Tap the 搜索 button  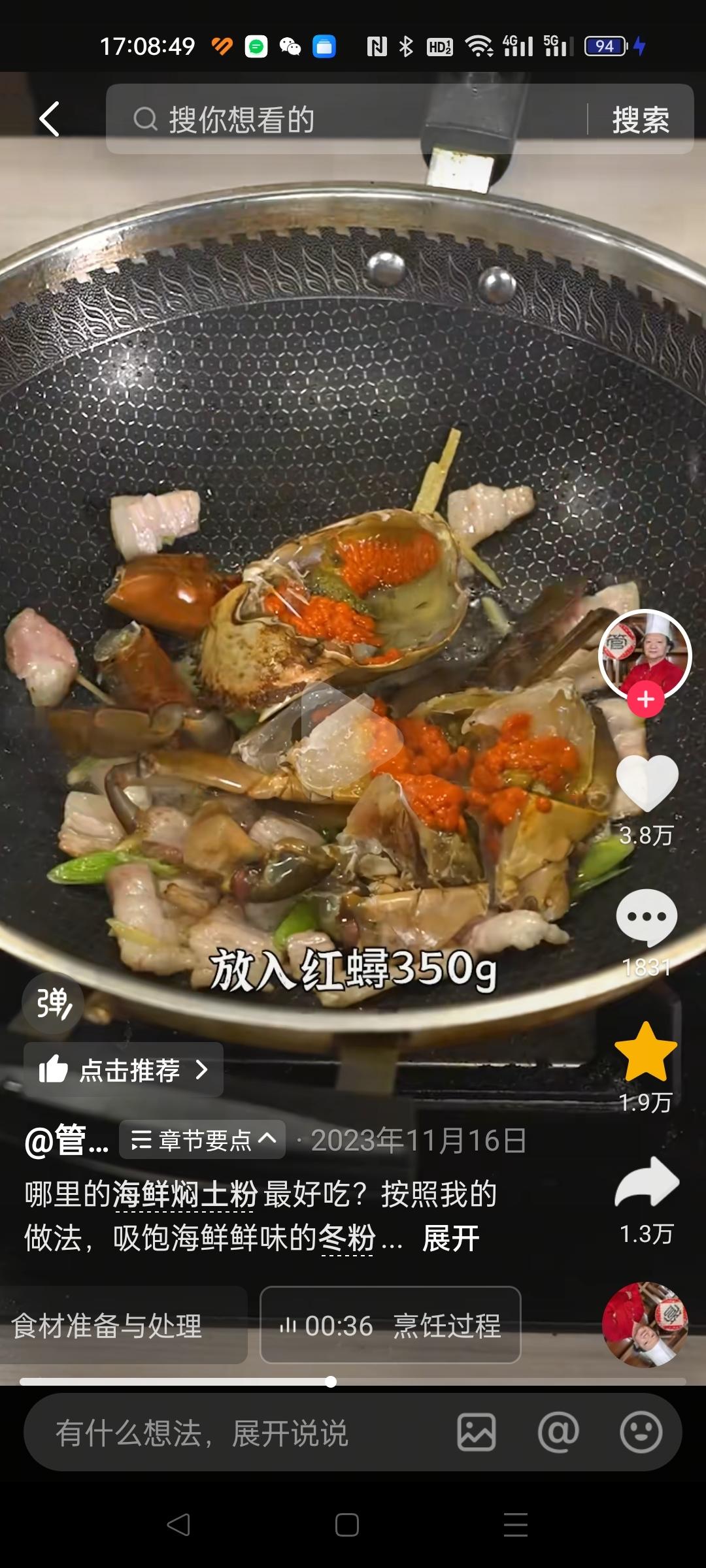click(640, 120)
